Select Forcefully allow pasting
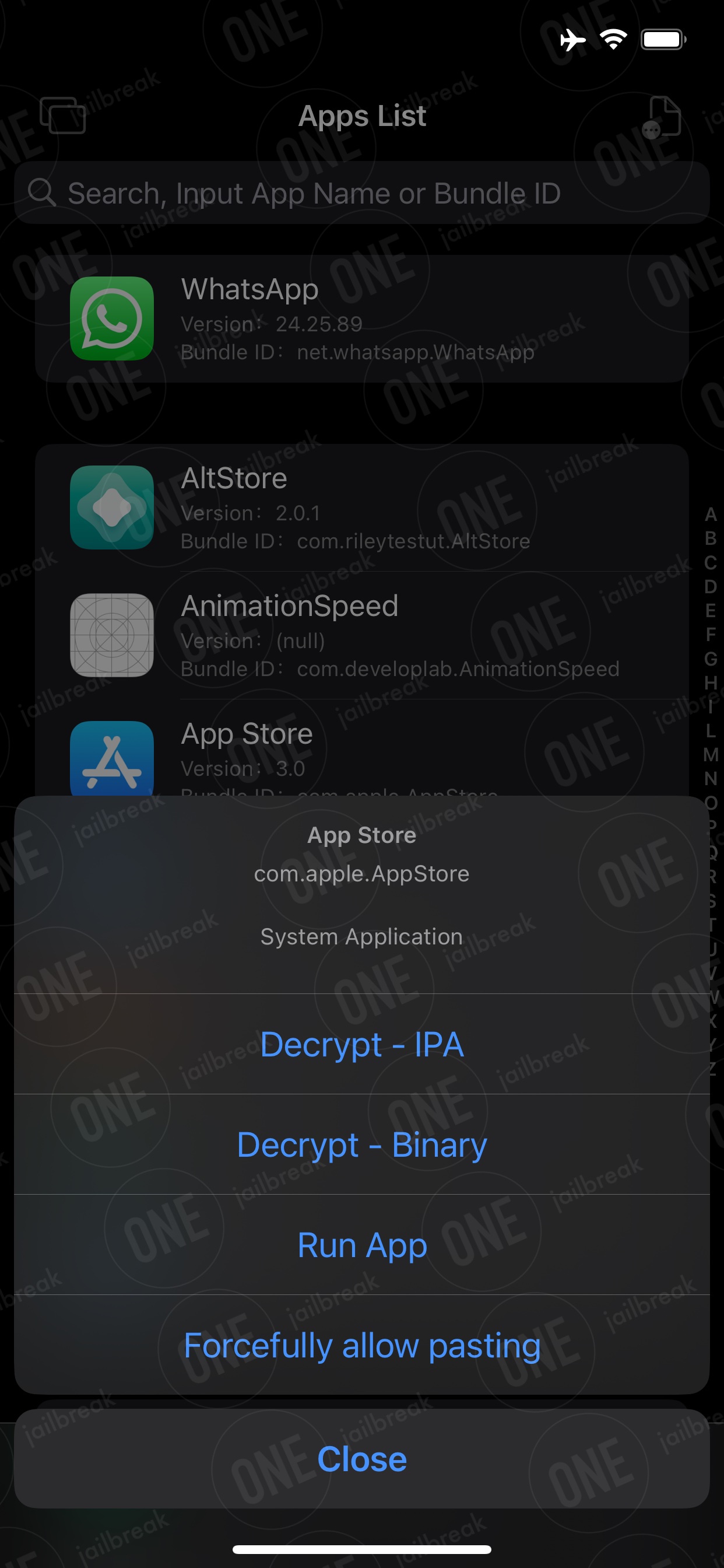This screenshot has height=1568, width=724. click(x=362, y=1345)
